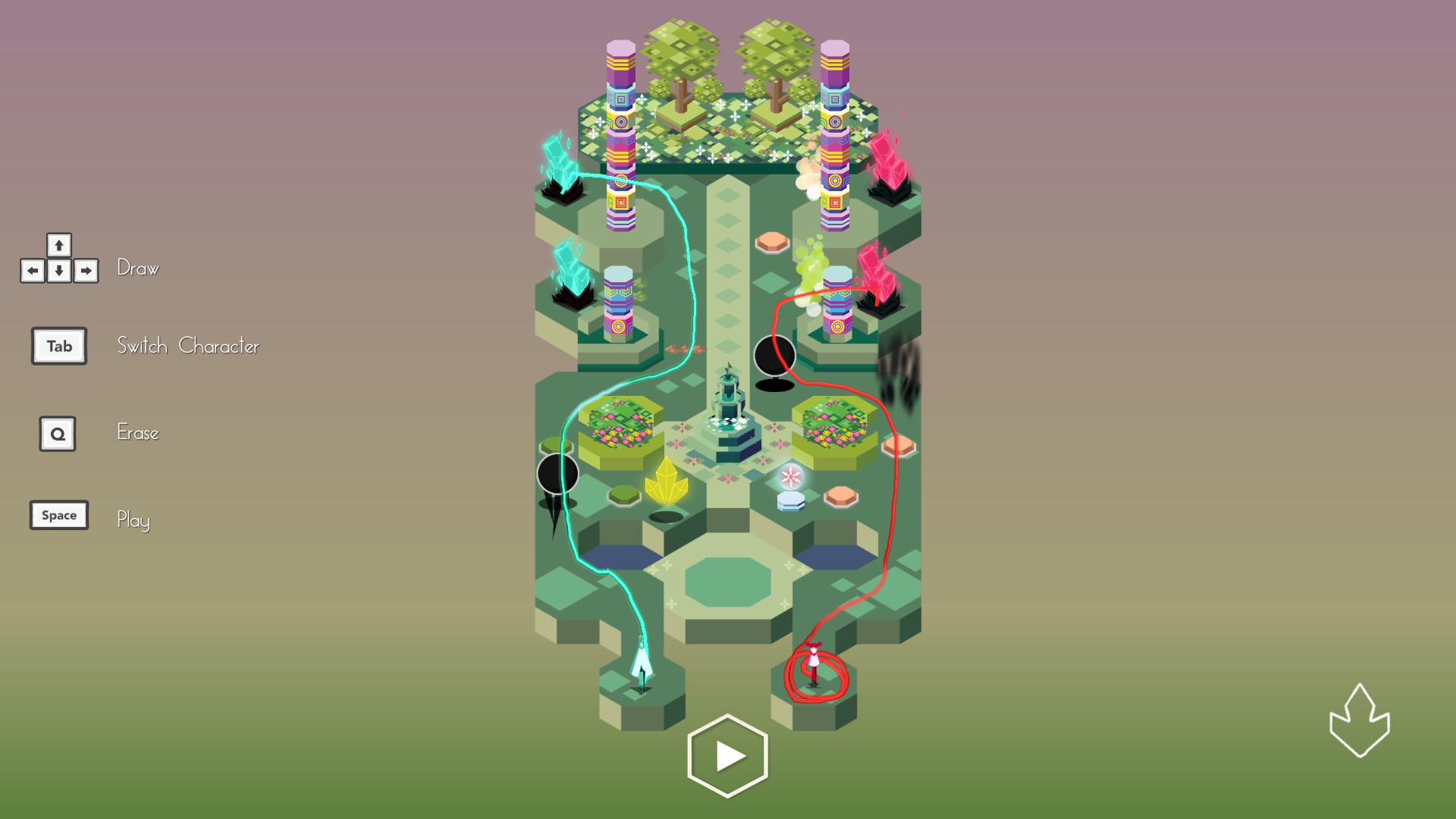Tap the Tab key to switch character
This screenshot has width=1456, height=819.
coord(59,346)
